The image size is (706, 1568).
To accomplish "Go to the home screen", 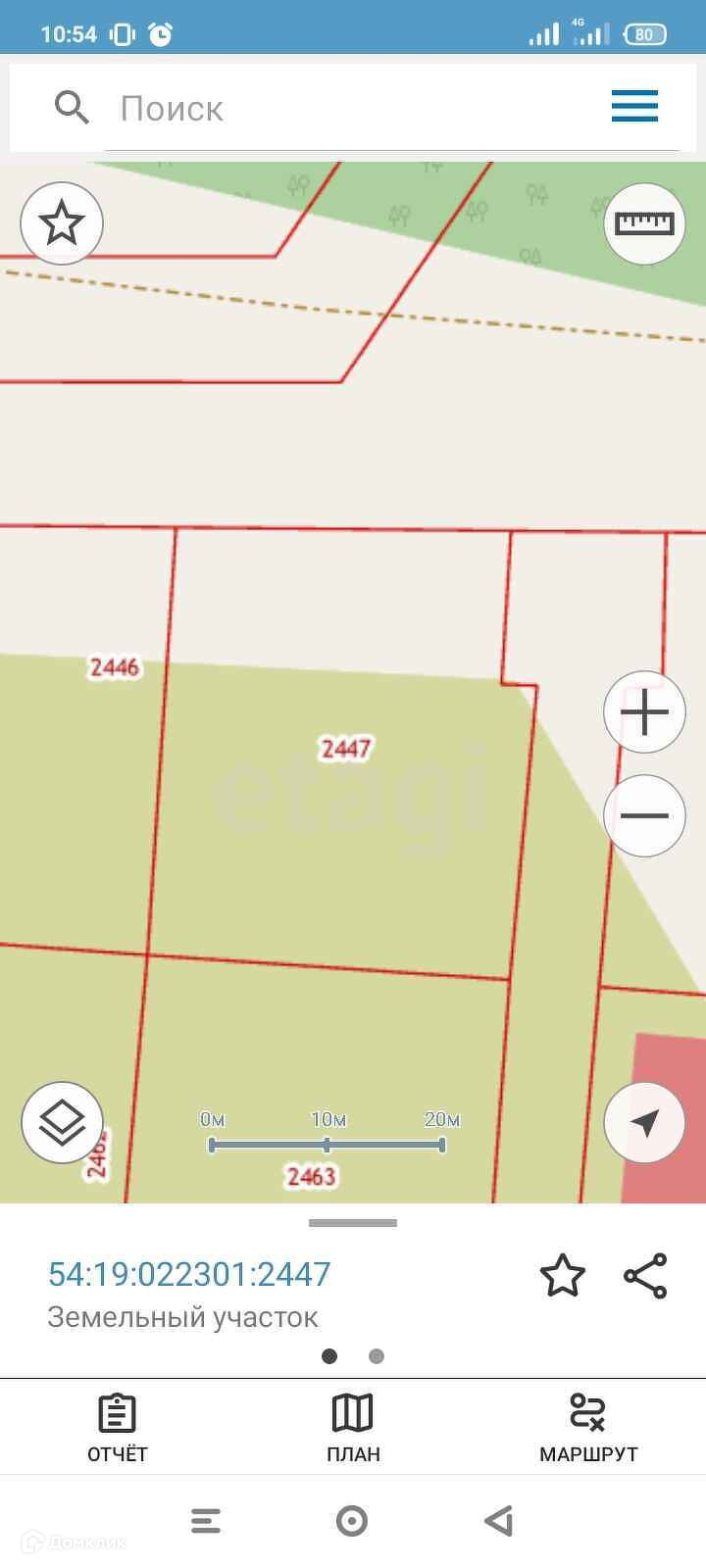I will pos(352,1521).
